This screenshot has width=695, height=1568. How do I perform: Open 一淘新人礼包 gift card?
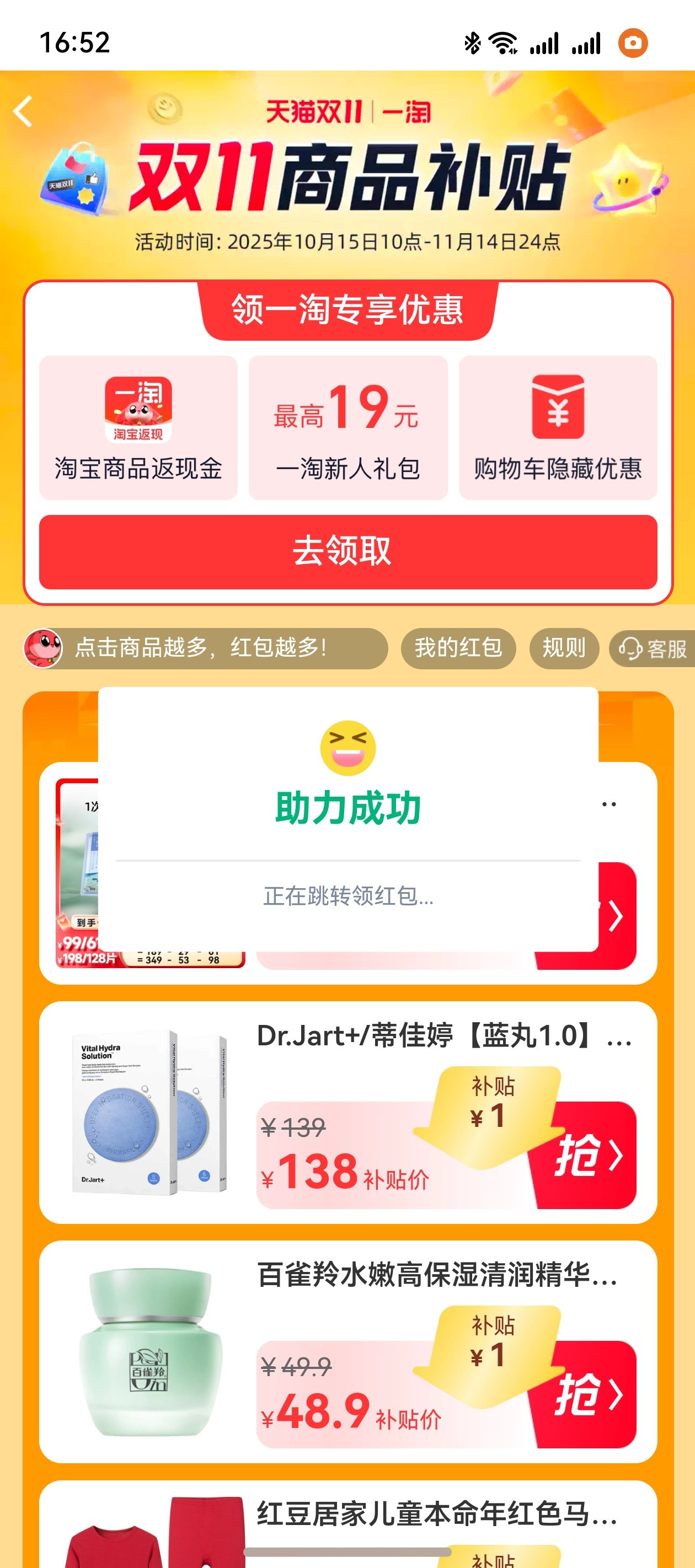click(x=348, y=428)
